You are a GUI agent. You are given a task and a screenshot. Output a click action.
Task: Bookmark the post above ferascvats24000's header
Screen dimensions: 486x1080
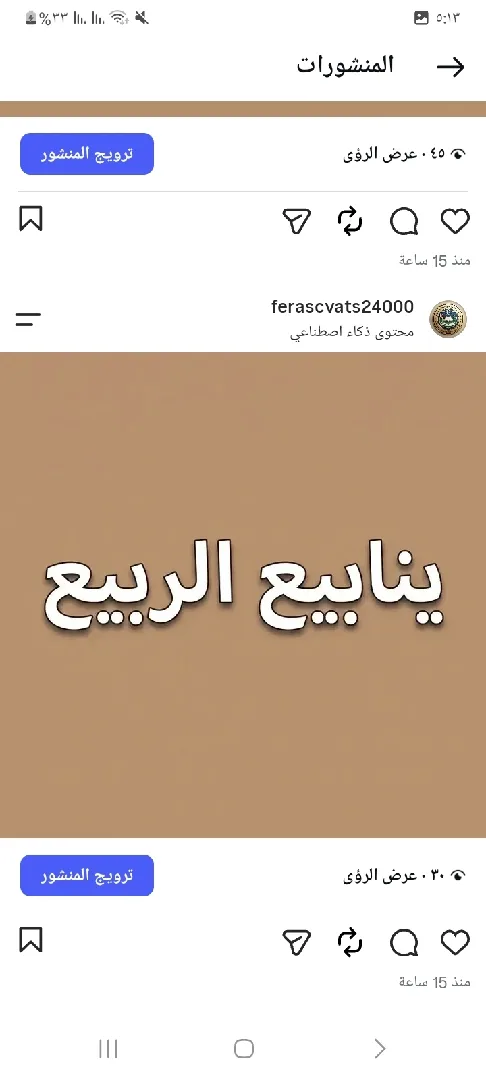31,219
